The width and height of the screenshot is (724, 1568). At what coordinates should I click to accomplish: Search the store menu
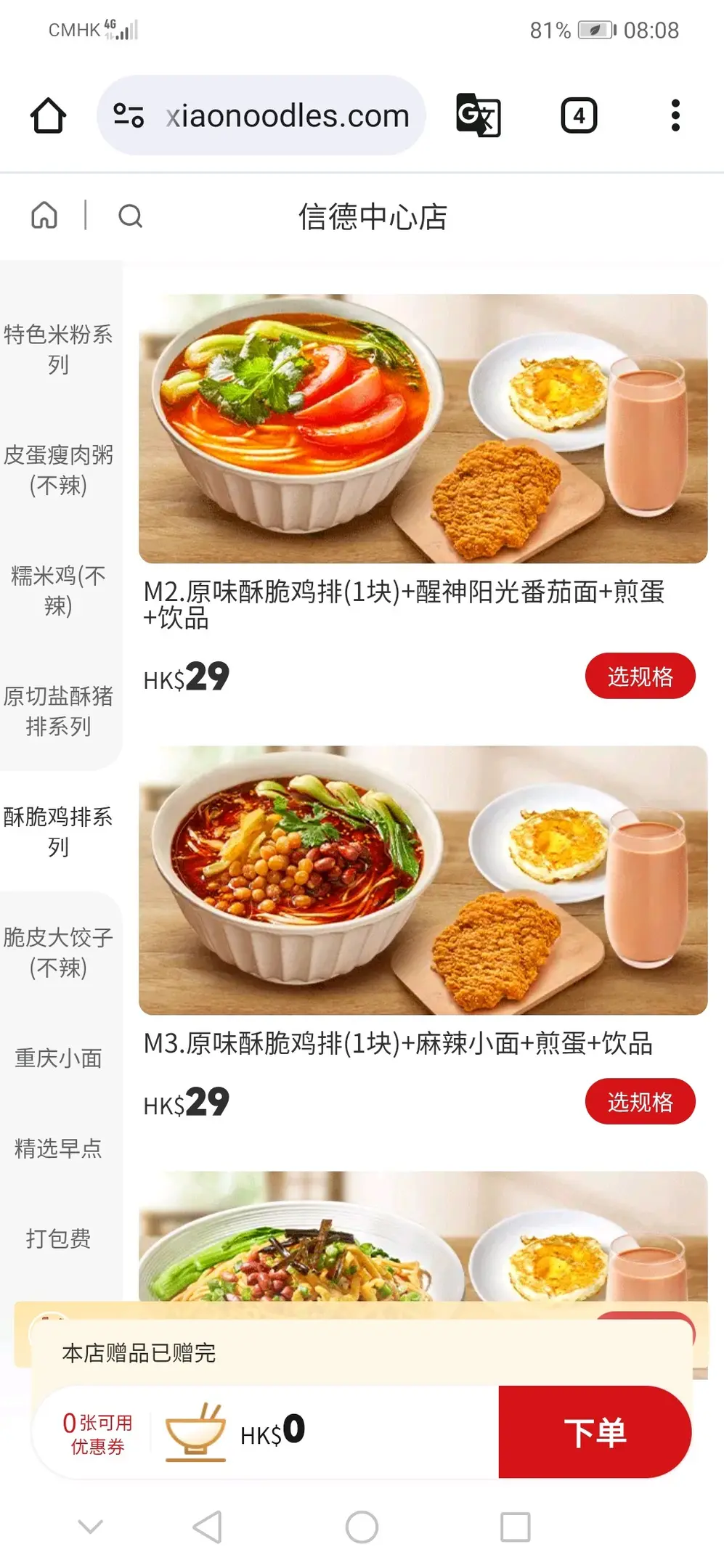130,216
